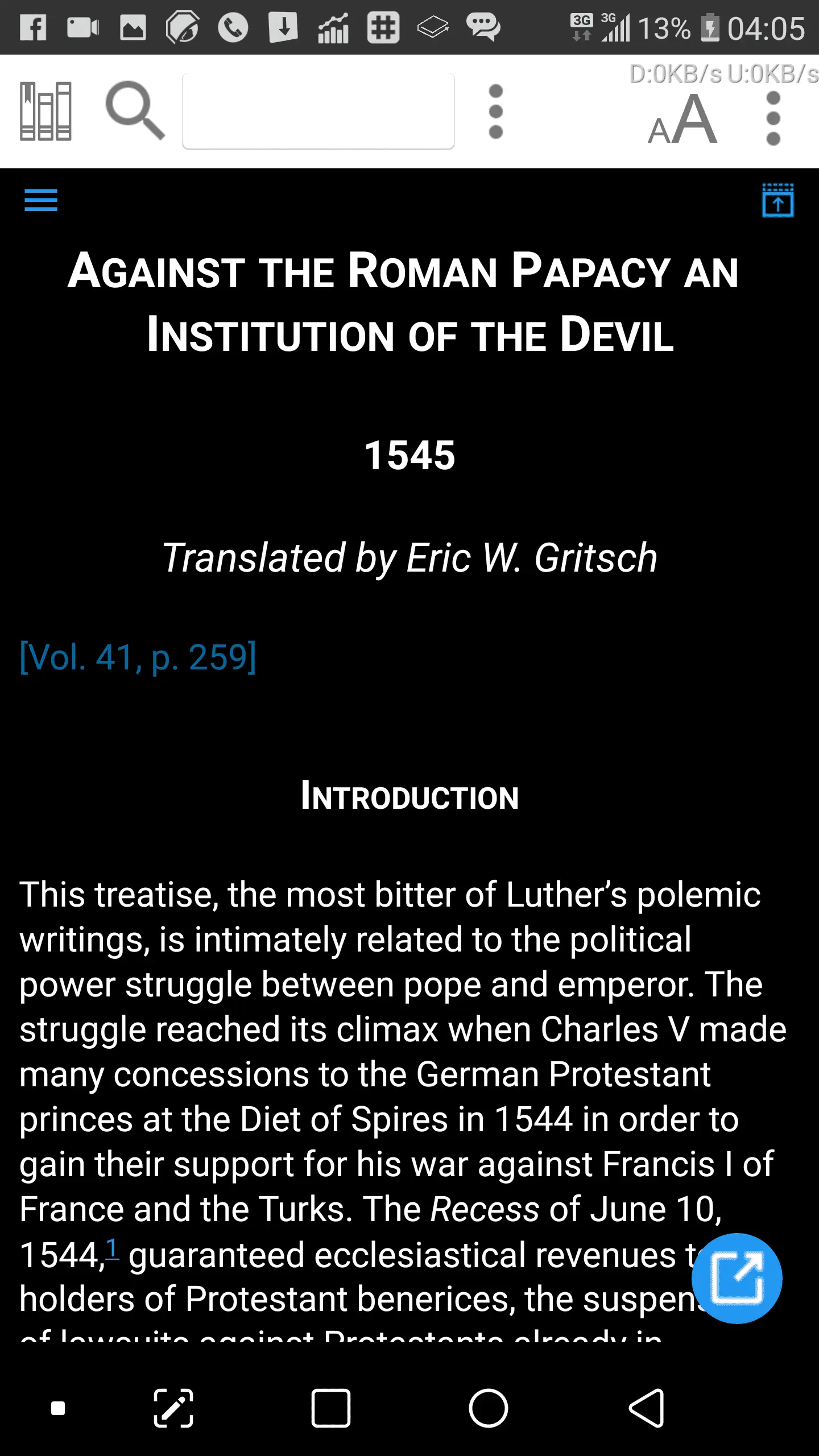Open footnote 1 after 1544
The height and width of the screenshot is (1456, 819).
pos(112,1248)
